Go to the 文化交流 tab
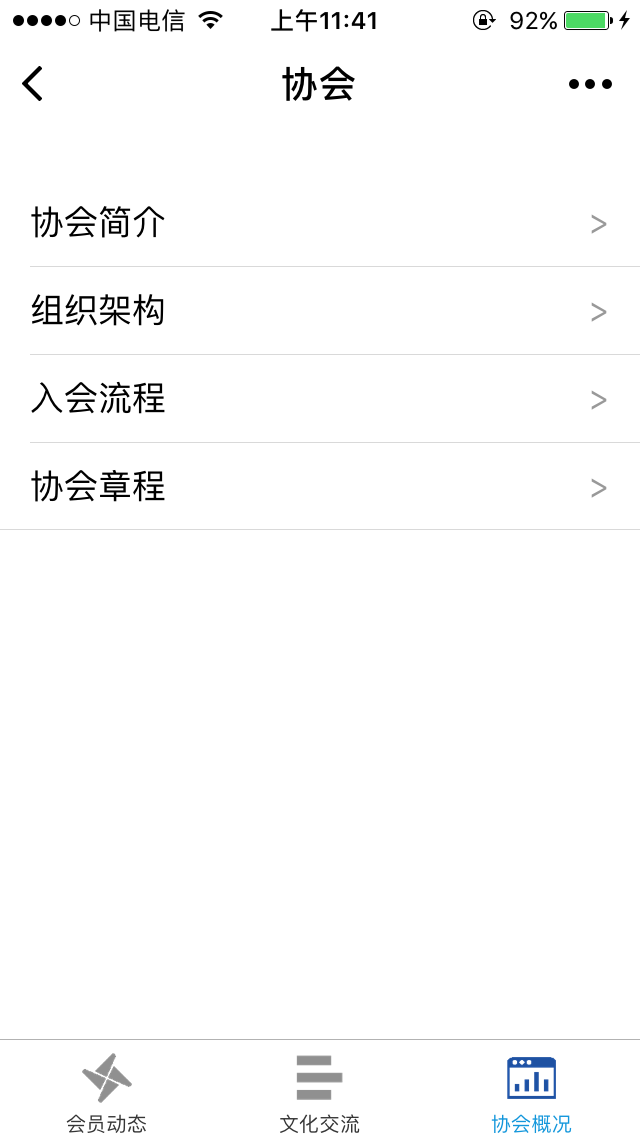640x1136 pixels. click(x=320, y=1090)
